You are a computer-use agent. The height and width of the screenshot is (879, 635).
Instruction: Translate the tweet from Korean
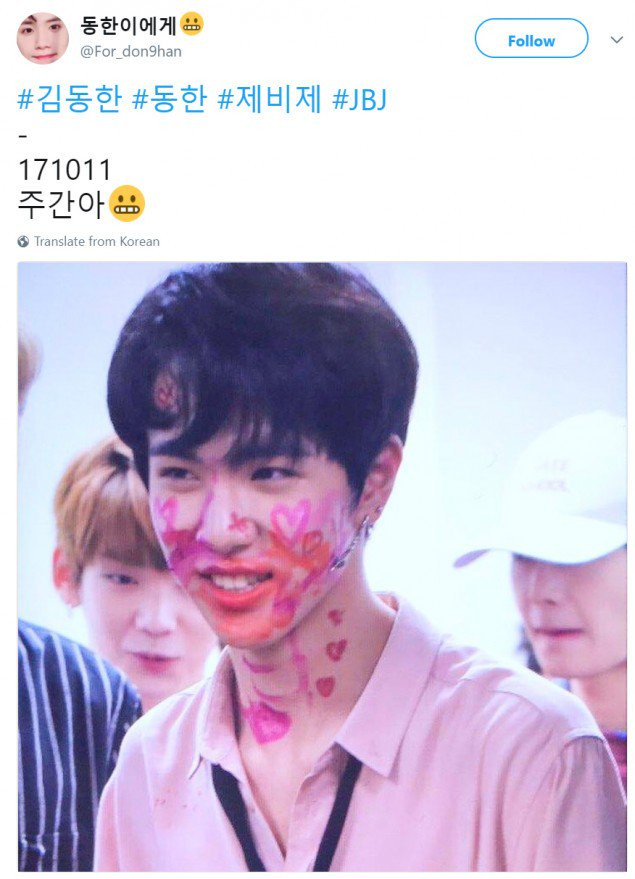coord(96,241)
